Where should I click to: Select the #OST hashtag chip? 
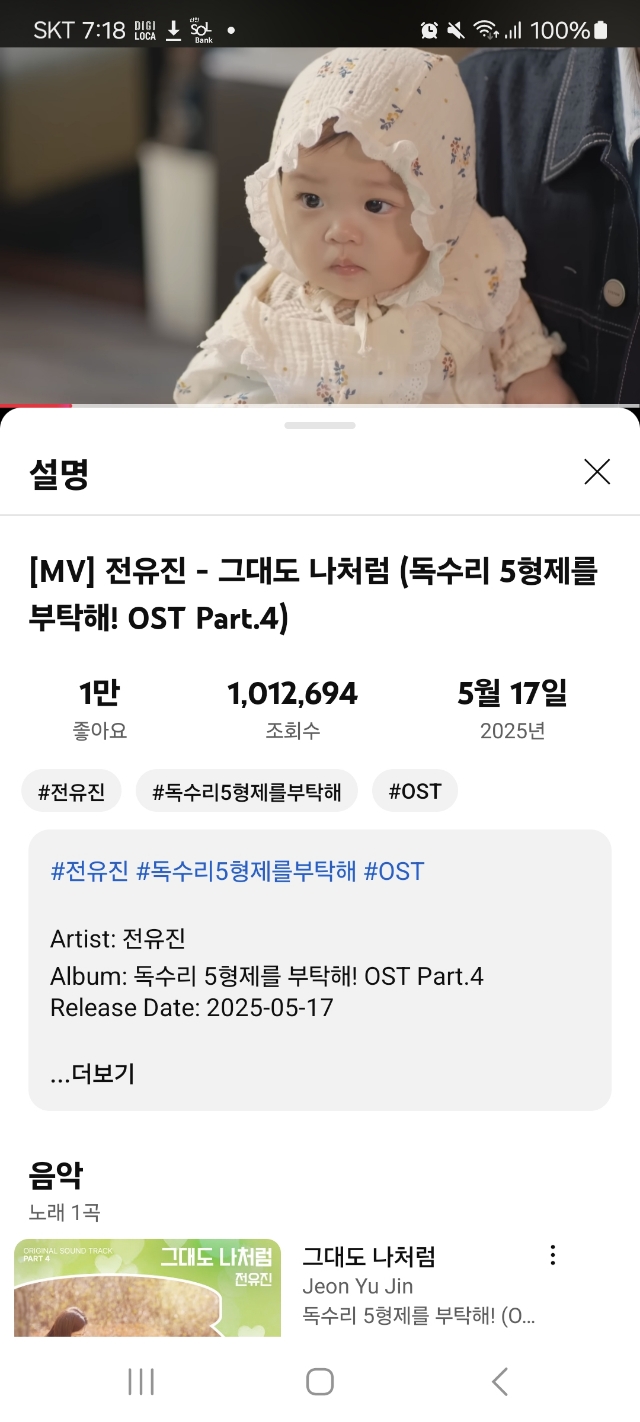(415, 792)
